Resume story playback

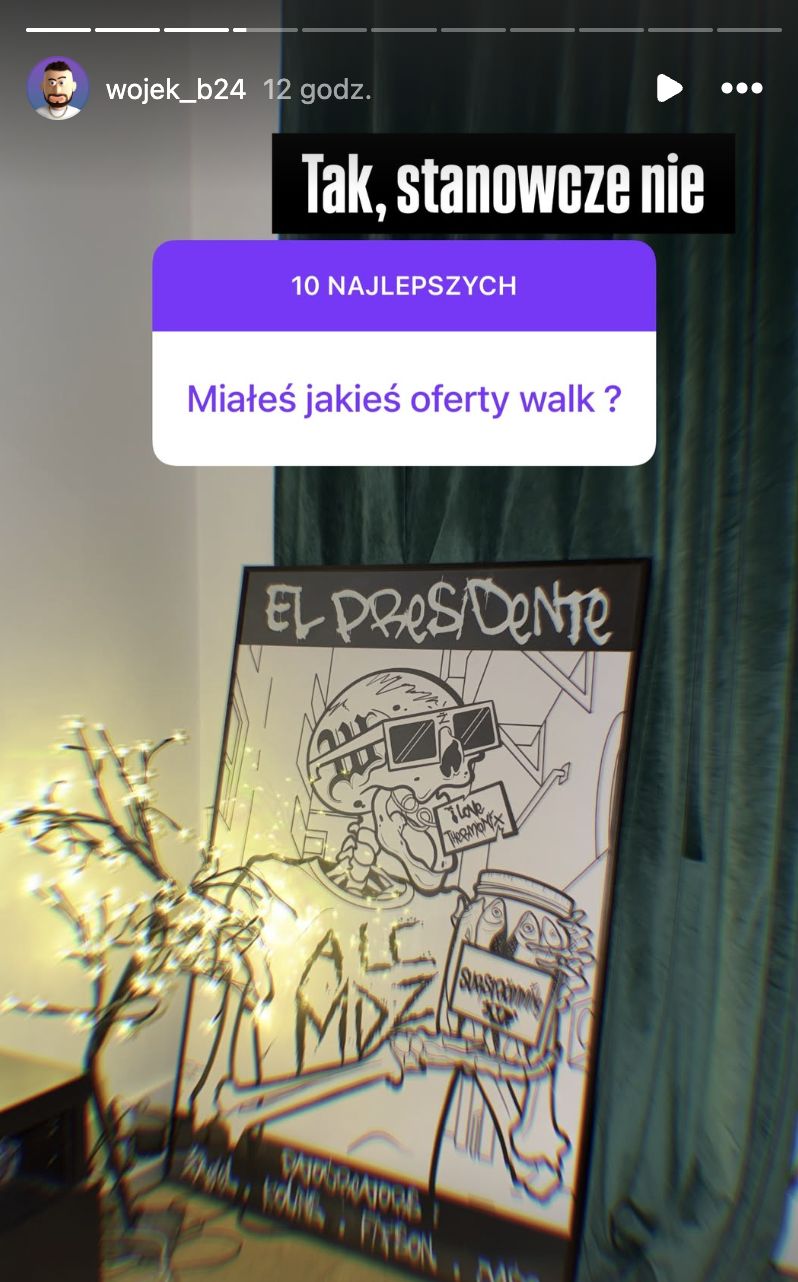point(669,88)
